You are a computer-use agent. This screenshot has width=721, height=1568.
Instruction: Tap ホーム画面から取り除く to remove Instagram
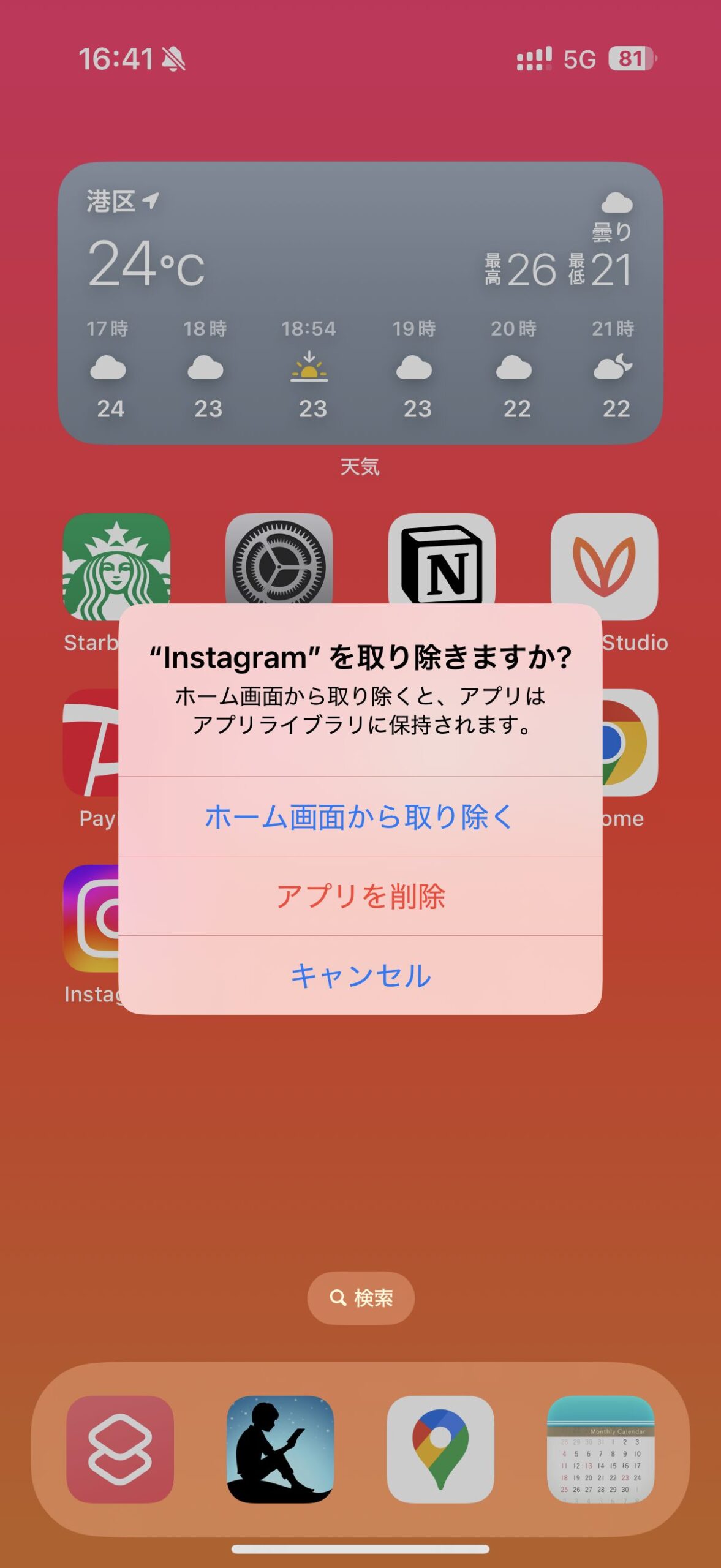click(360, 816)
